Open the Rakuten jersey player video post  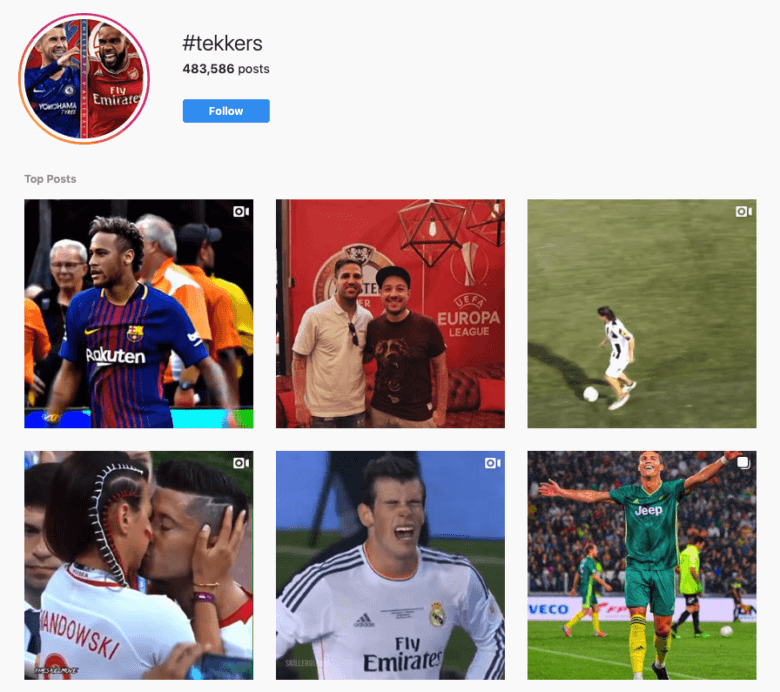click(x=139, y=314)
